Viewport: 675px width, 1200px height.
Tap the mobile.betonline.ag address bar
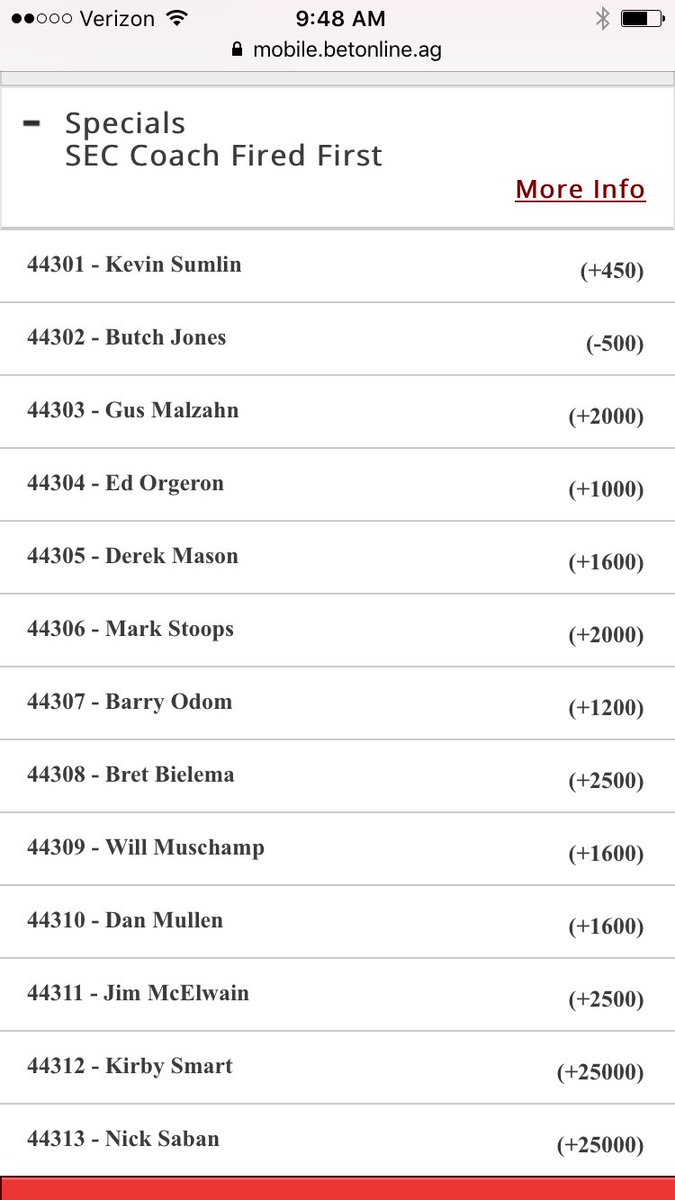[x=337, y=49]
